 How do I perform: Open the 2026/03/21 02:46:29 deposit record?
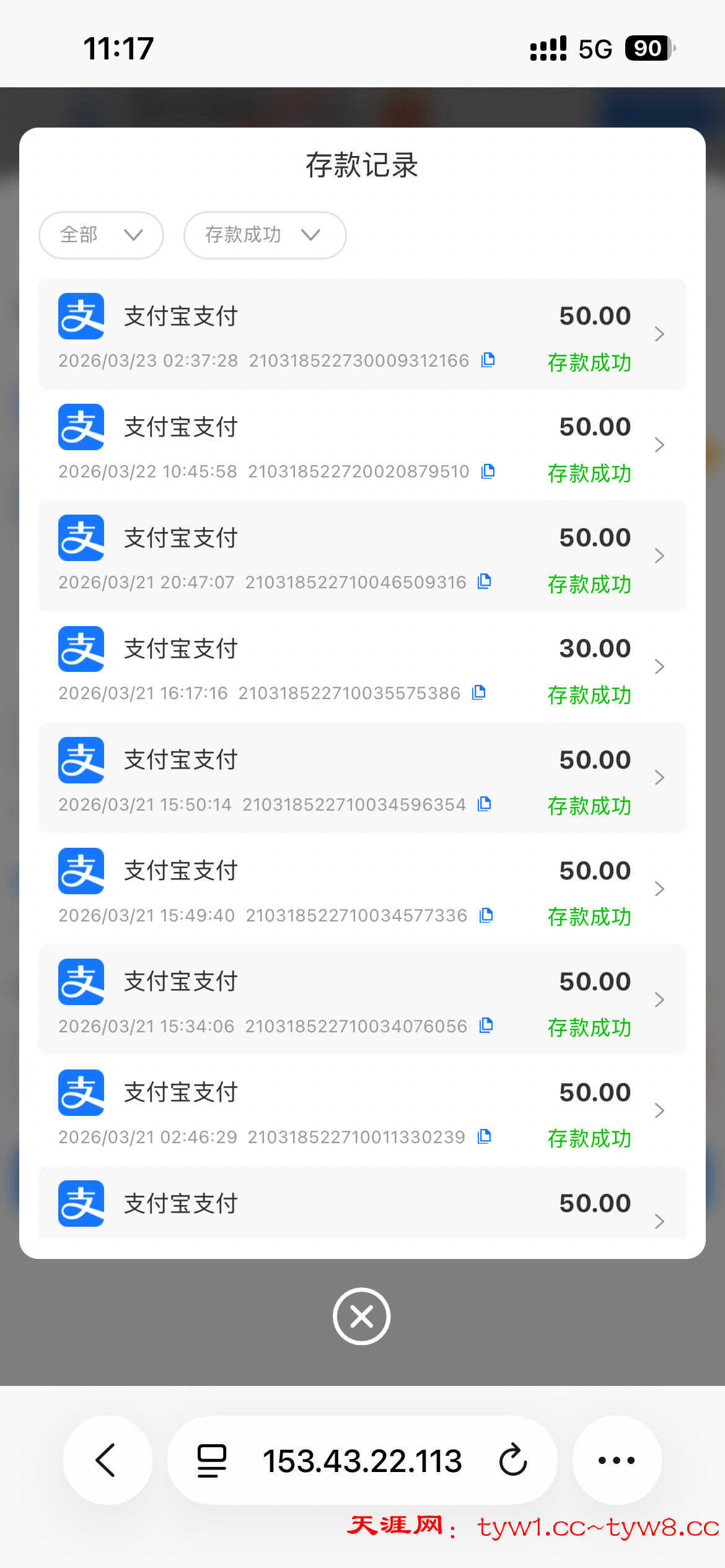coord(362,1110)
